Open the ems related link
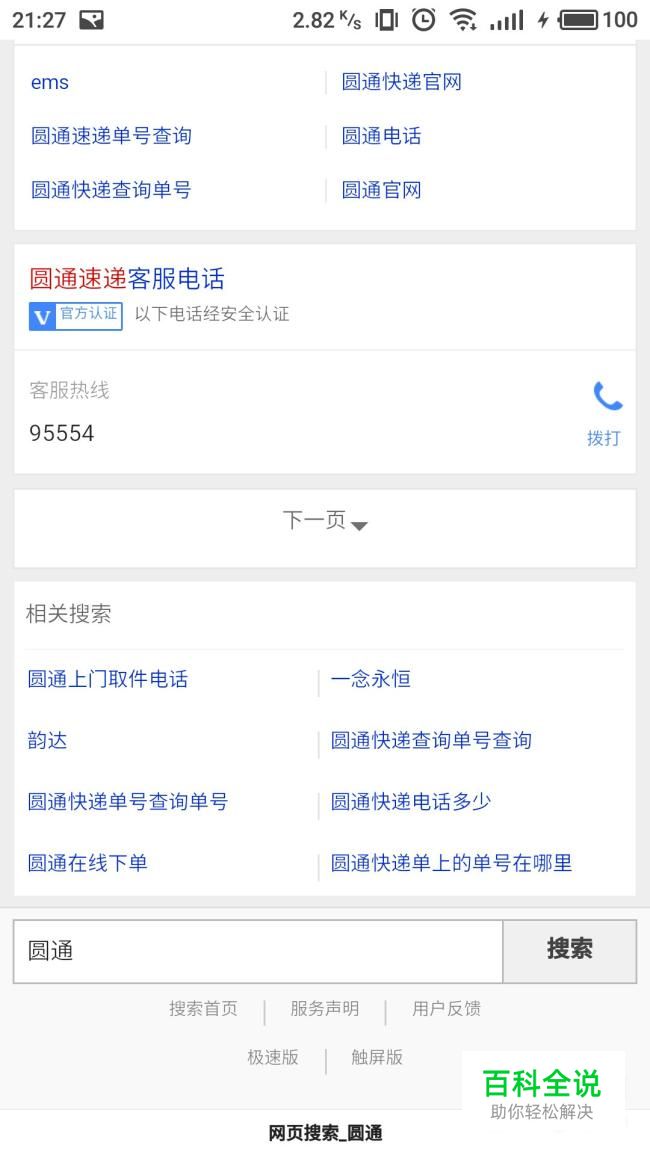Image resolution: width=650 pixels, height=1155 pixels. point(50,83)
